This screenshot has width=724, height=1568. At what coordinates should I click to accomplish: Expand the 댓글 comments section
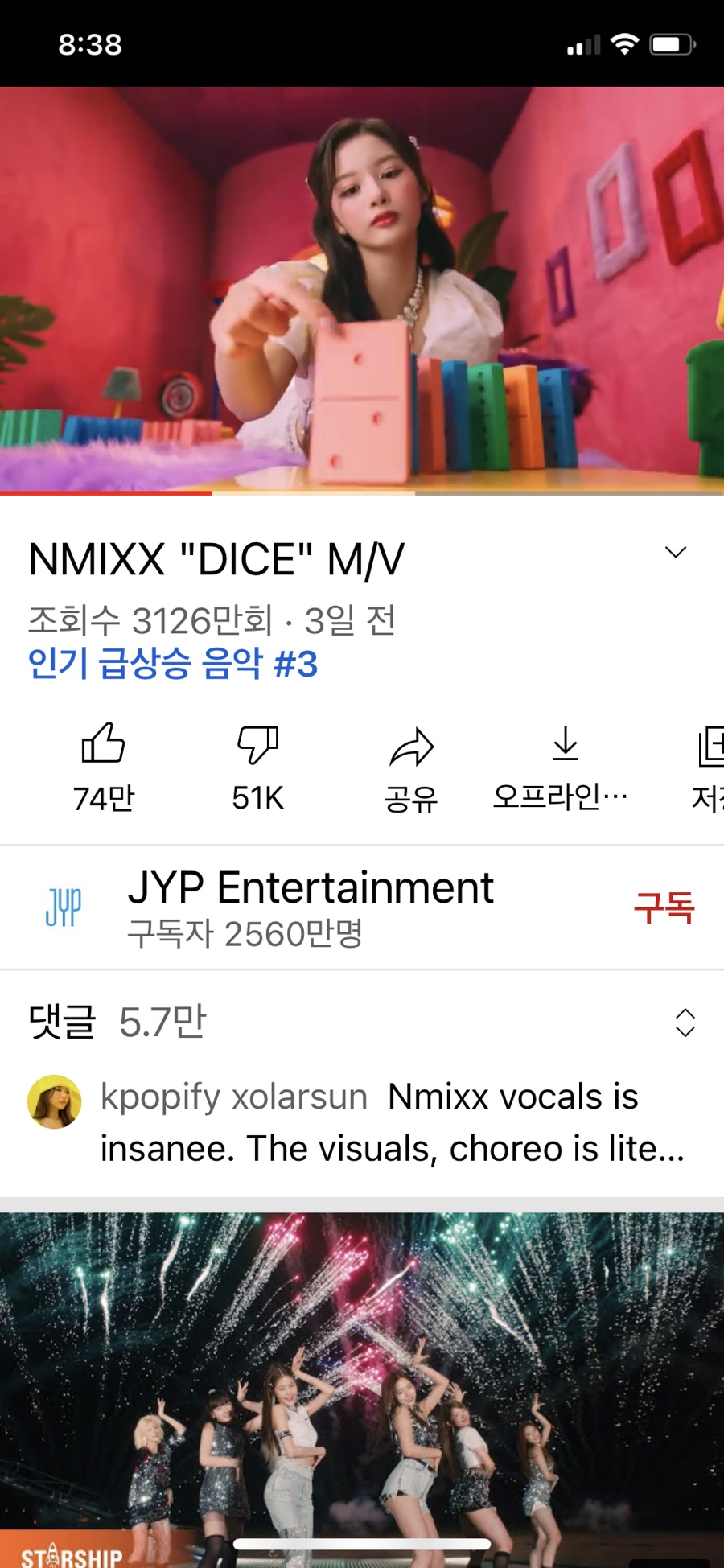pyautogui.click(x=685, y=1023)
